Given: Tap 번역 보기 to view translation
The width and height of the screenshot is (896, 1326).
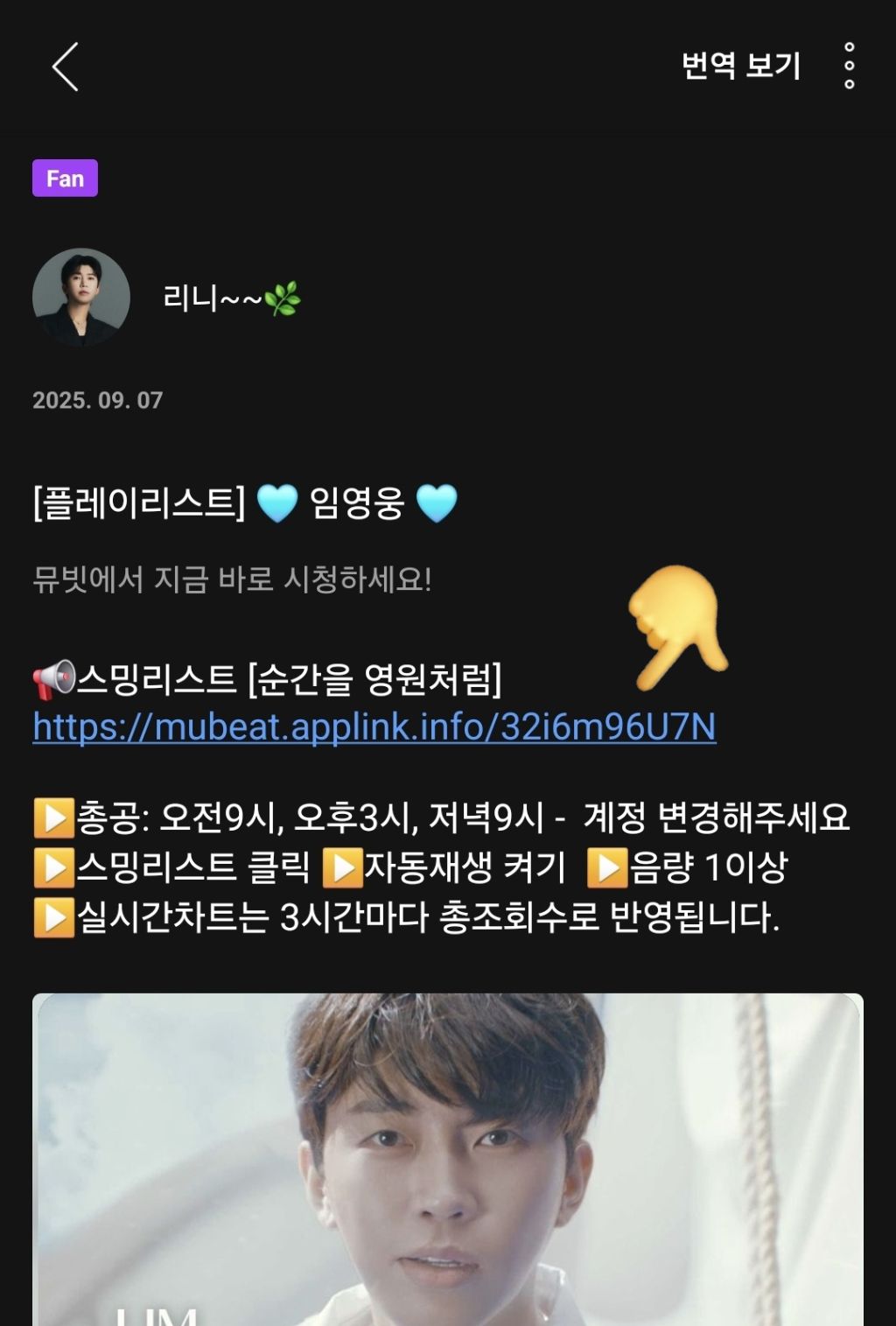Looking at the screenshot, I should 740,67.
